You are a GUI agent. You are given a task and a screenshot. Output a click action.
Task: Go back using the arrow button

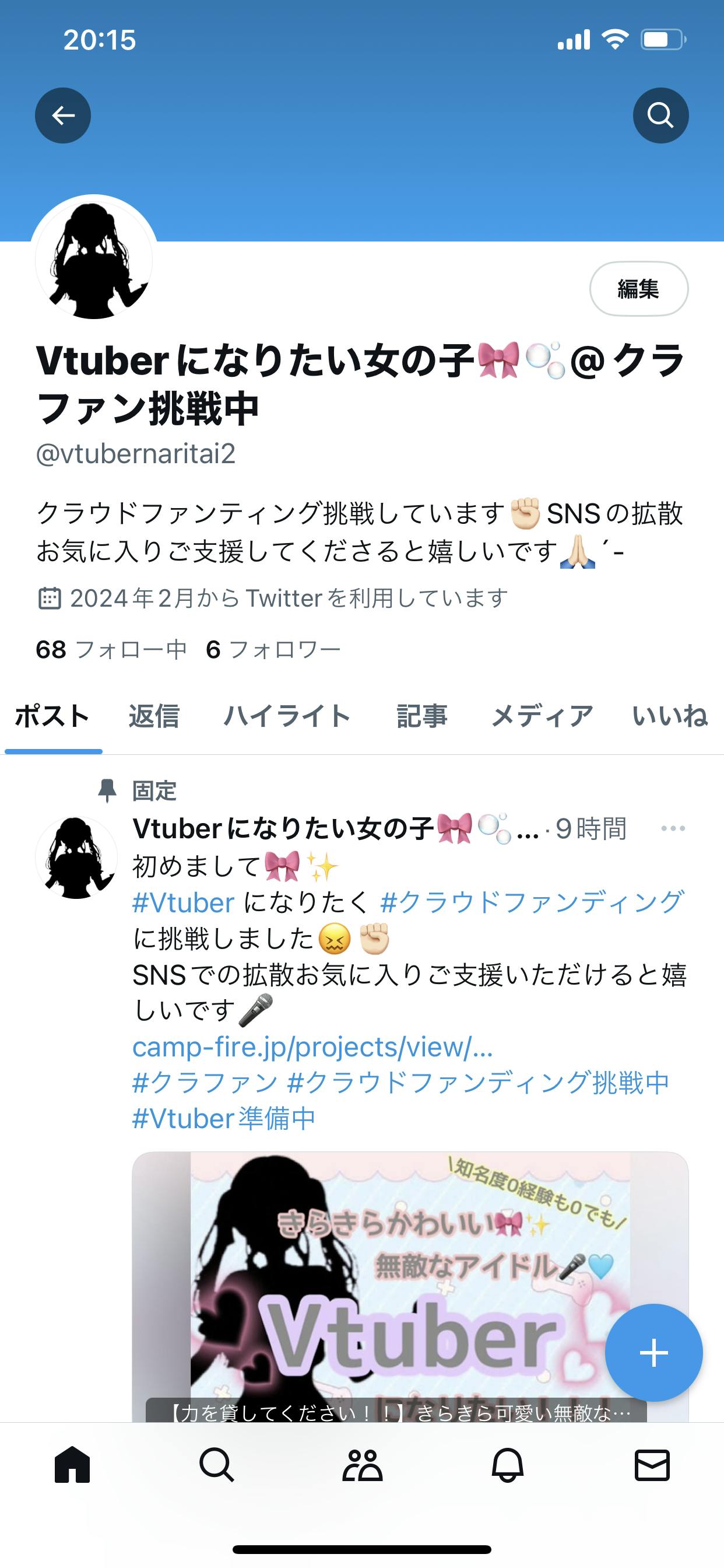[63, 116]
